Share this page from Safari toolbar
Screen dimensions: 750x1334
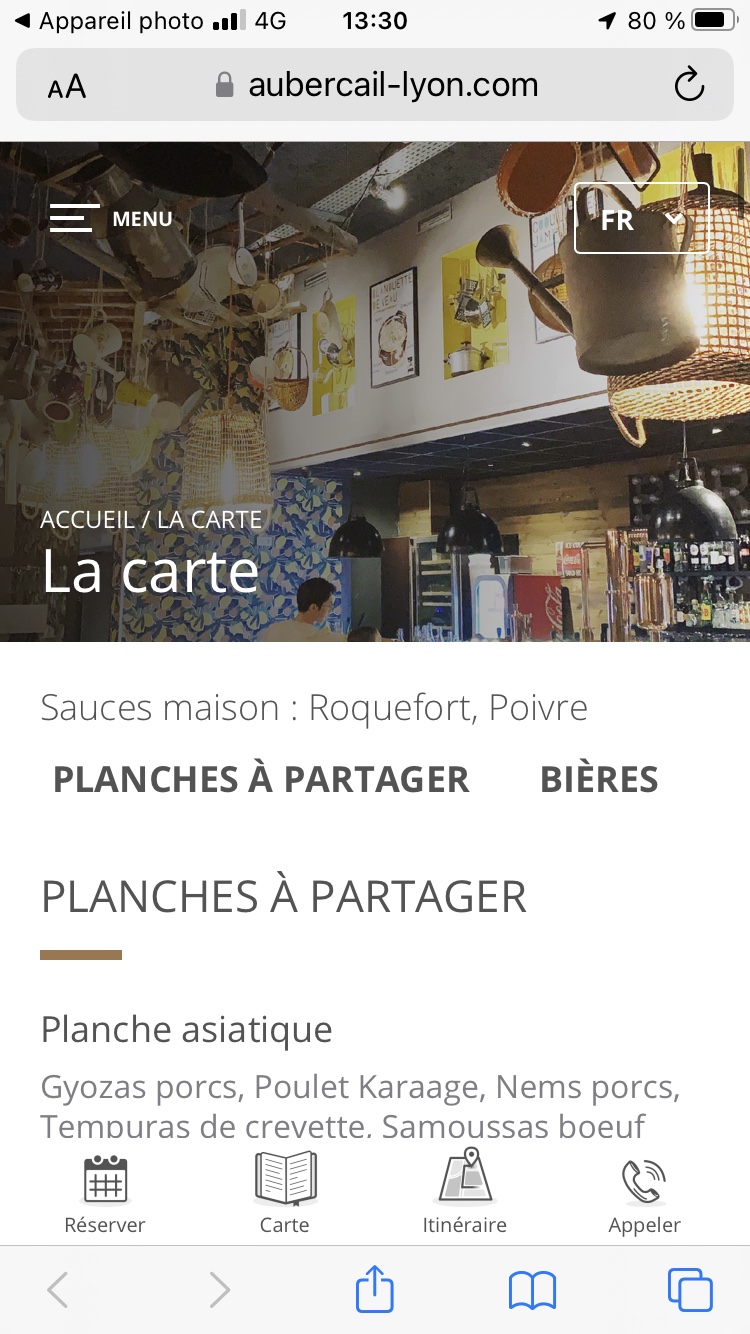click(375, 1290)
